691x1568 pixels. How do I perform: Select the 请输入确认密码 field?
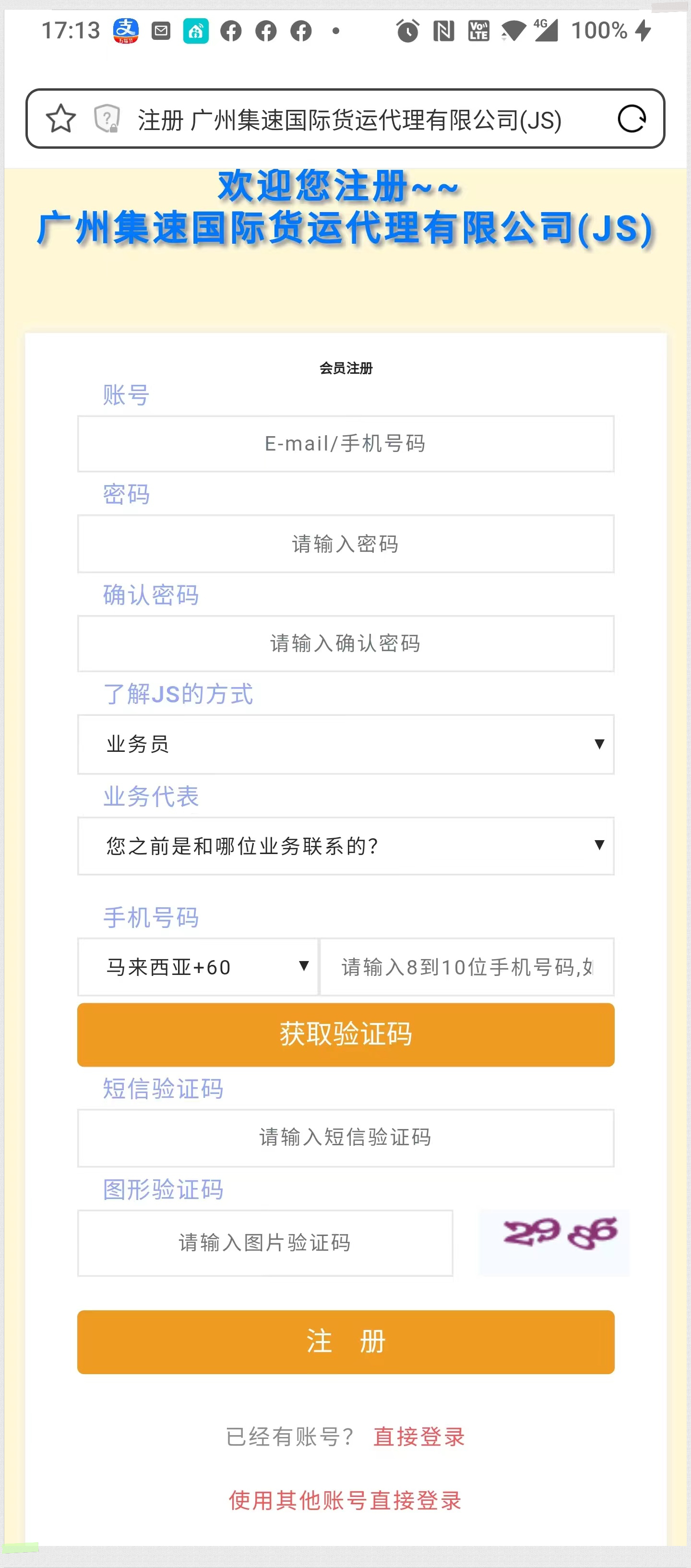[345, 643]
